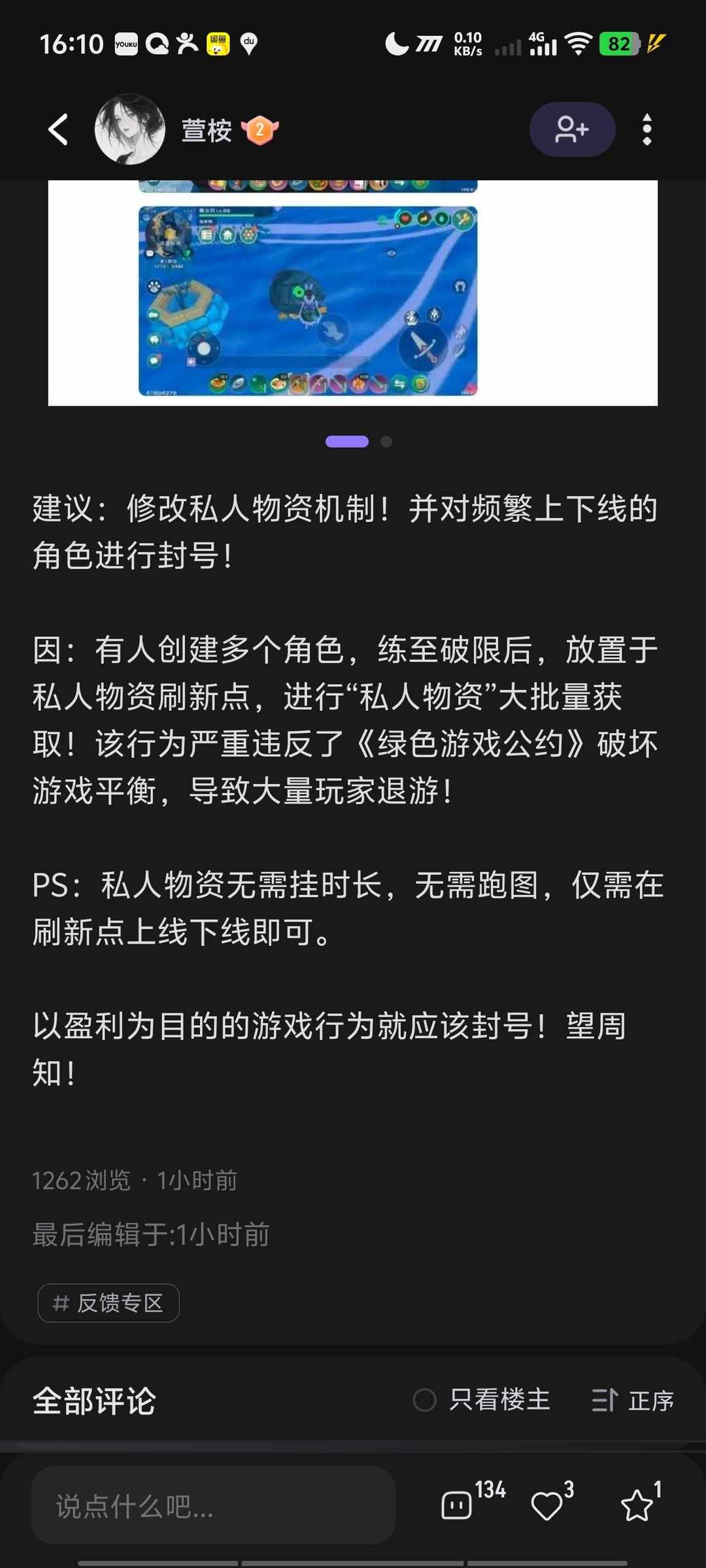The width and height of the screenshot is (706, 1568).
Task: Follow the author with the add-user button
Action: tap(572, 129)
